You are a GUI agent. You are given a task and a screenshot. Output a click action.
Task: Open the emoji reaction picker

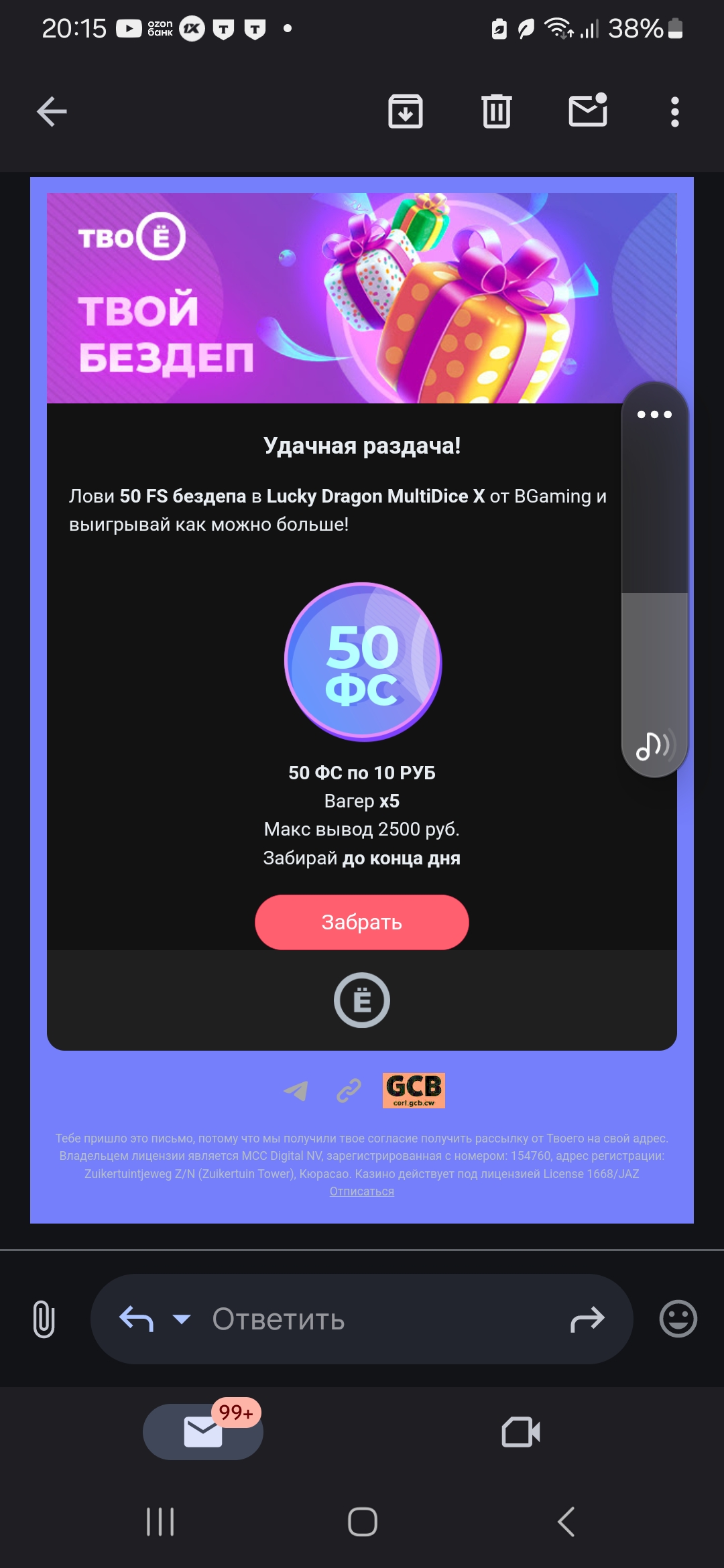[678, 1319]
